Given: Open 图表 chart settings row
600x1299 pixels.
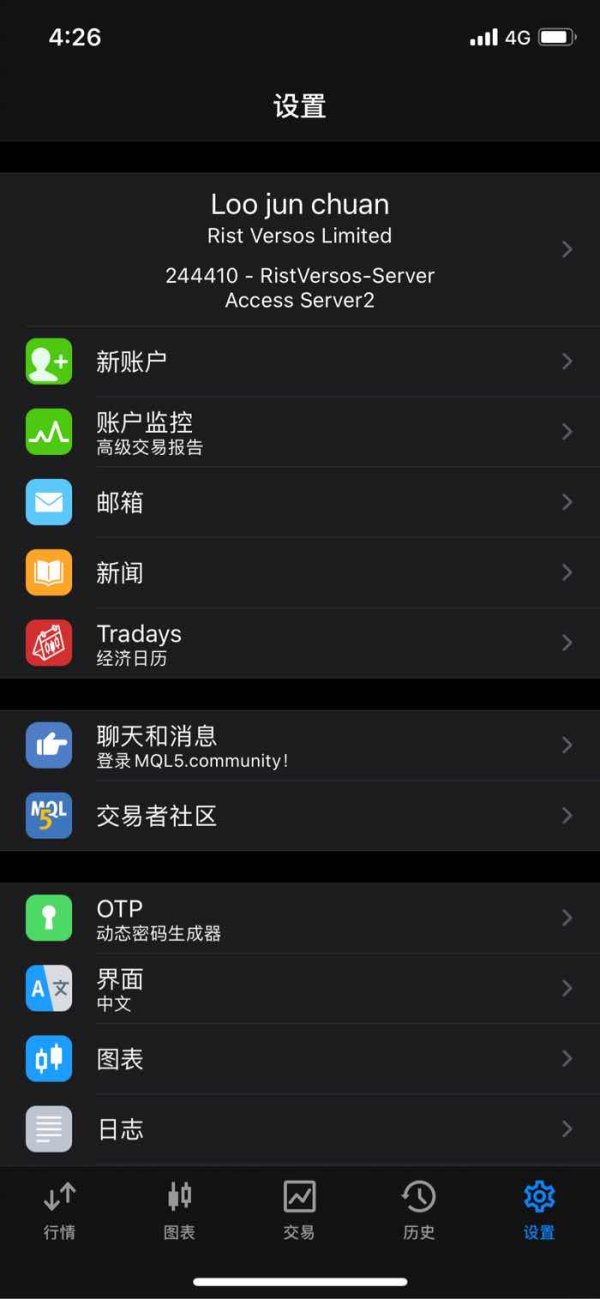Looking at the screenshot, I should (x=300, y=1058).
